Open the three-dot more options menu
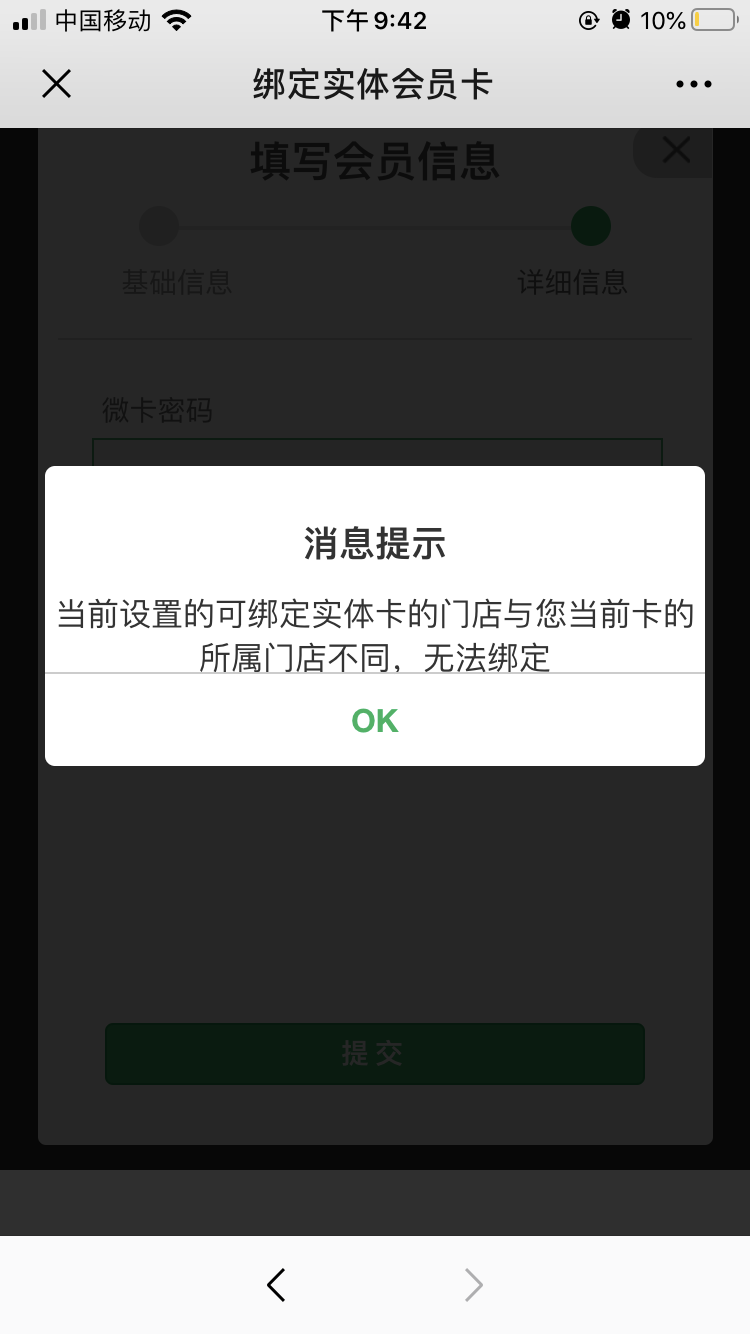 point(693,85)
